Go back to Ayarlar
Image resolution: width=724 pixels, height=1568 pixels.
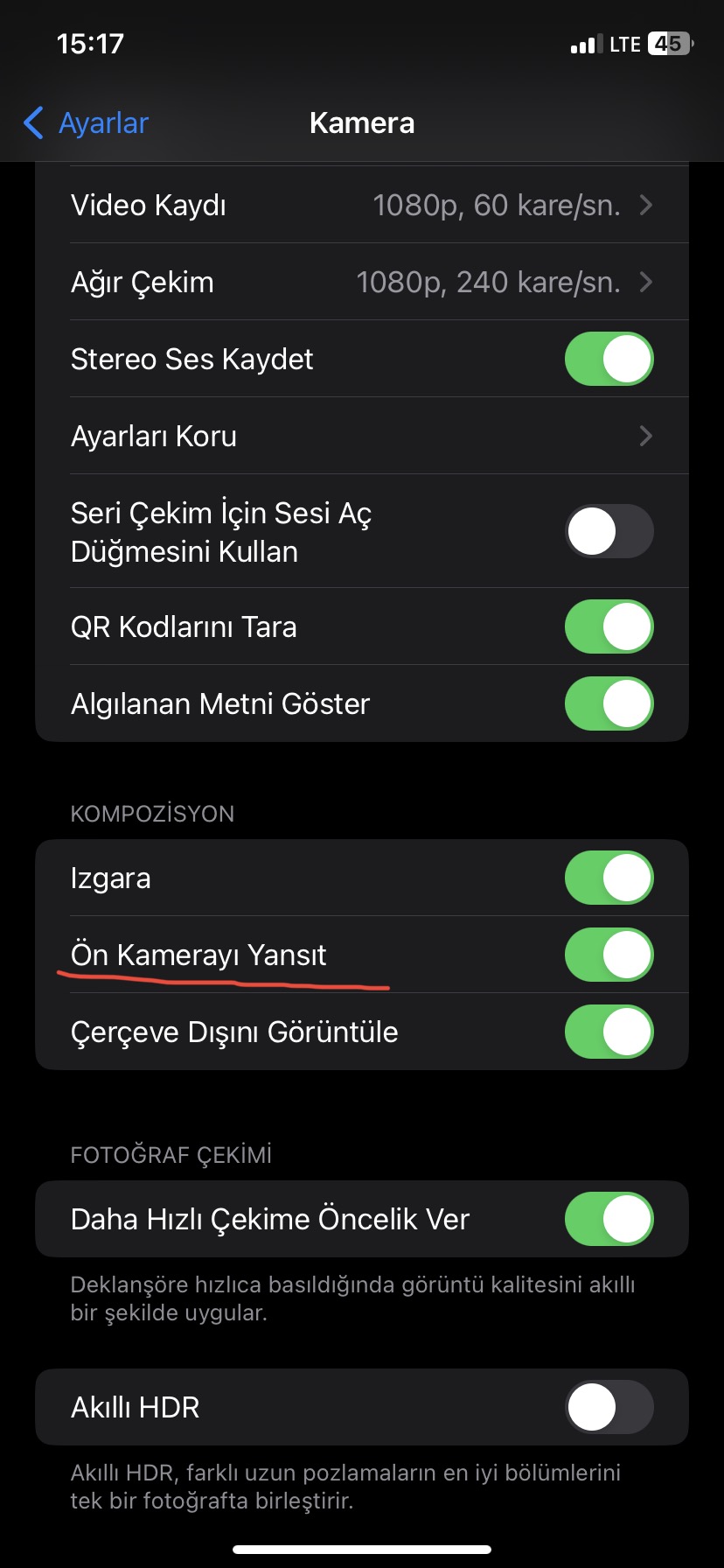(87, 123)
